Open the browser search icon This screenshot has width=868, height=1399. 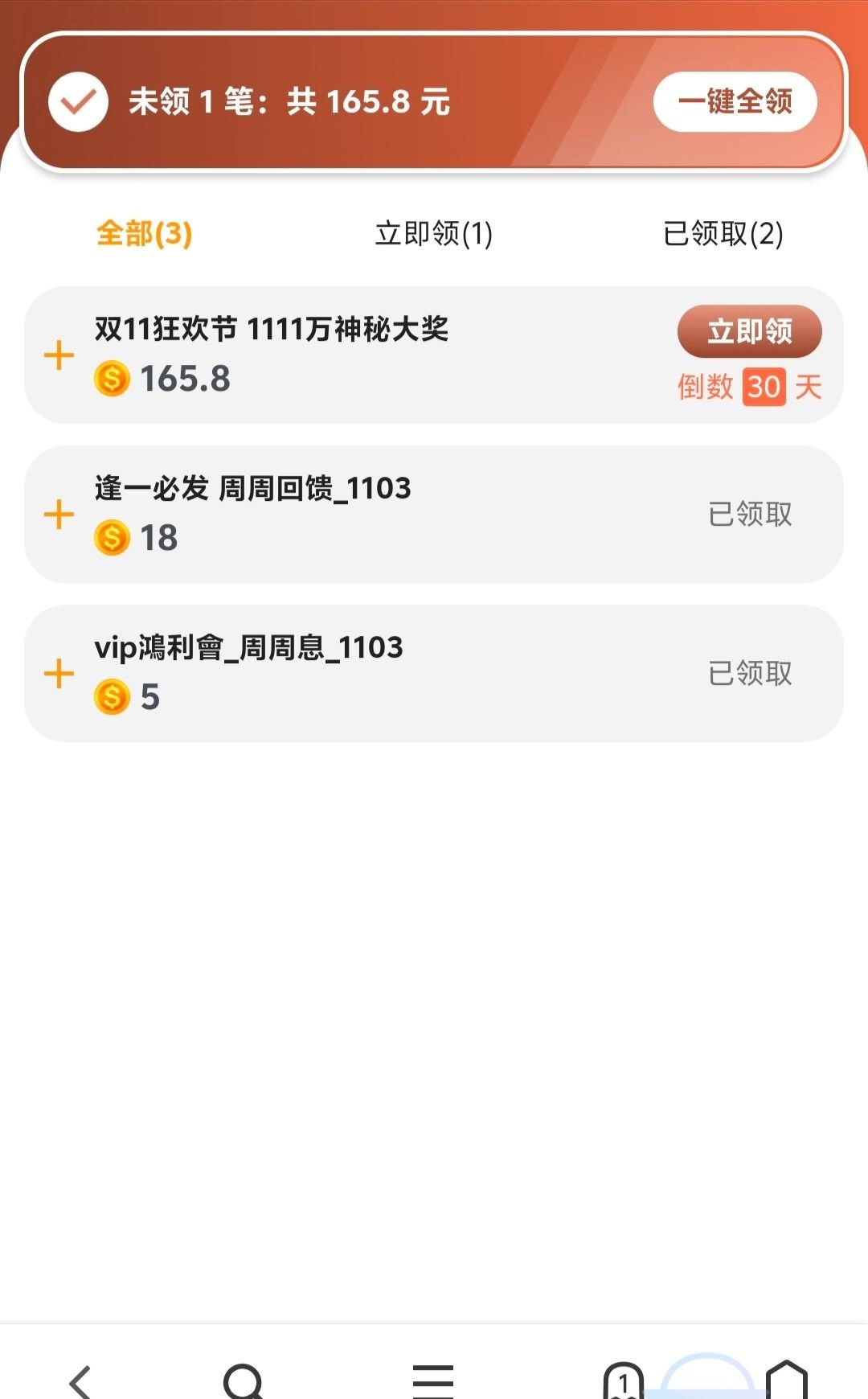(x=244, y=1381)
